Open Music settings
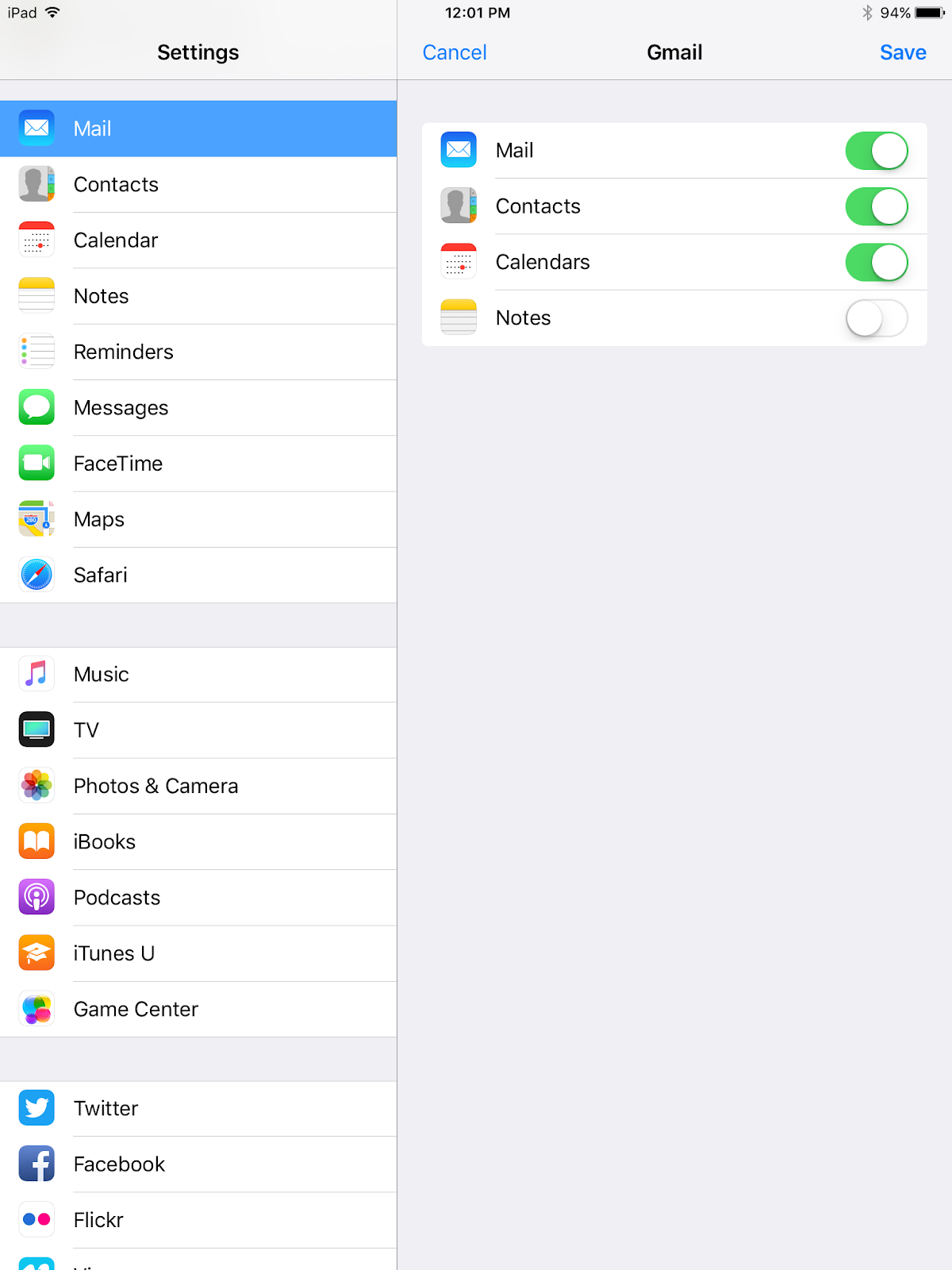 (x=198, y=675)
